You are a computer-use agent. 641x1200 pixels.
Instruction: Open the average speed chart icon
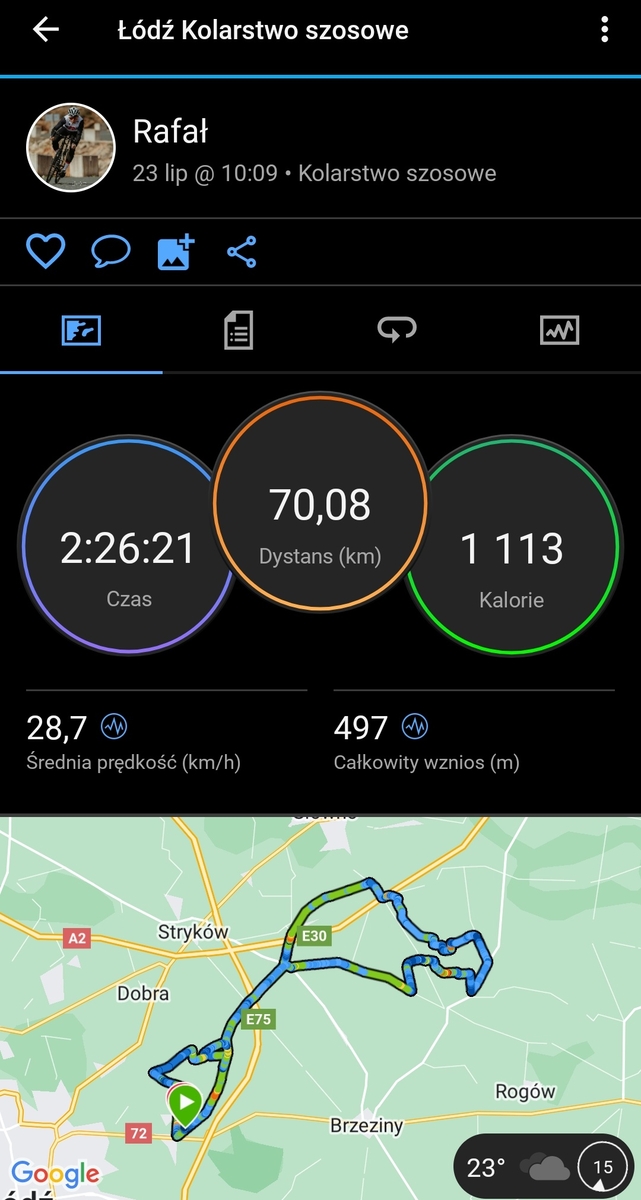click(x=114, y=726)
